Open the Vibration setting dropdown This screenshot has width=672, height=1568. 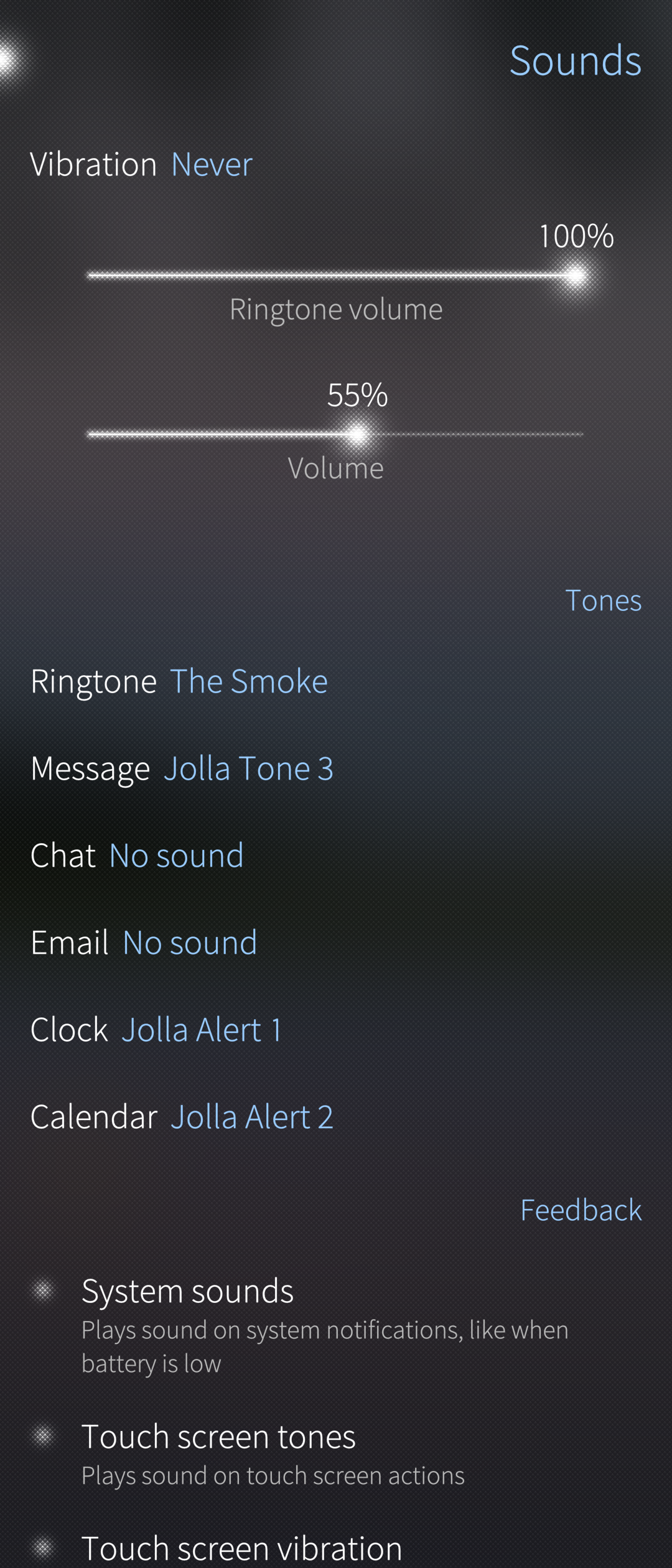coord(142,165)
